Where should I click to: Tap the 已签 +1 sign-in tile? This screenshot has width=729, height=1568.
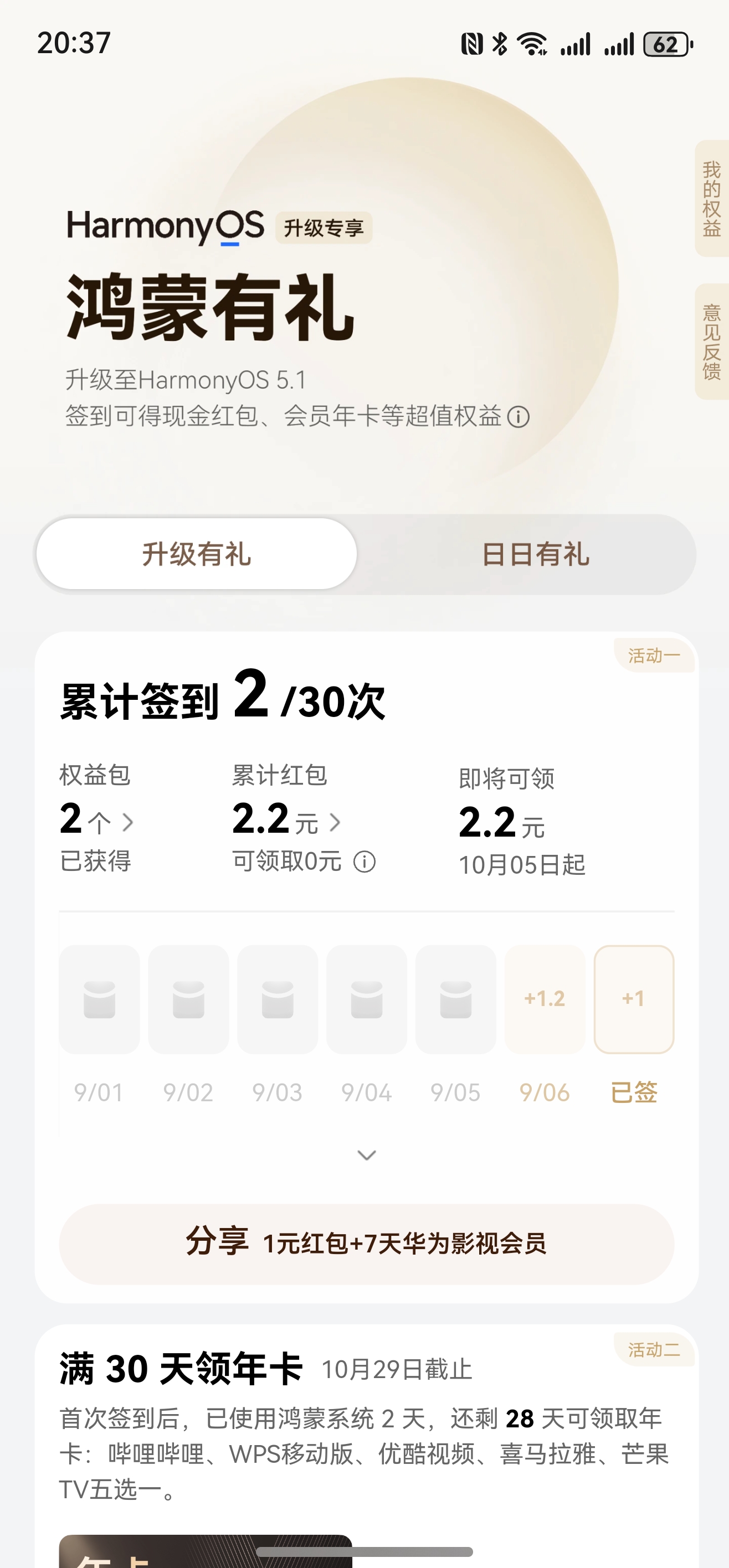coord(633,999)
